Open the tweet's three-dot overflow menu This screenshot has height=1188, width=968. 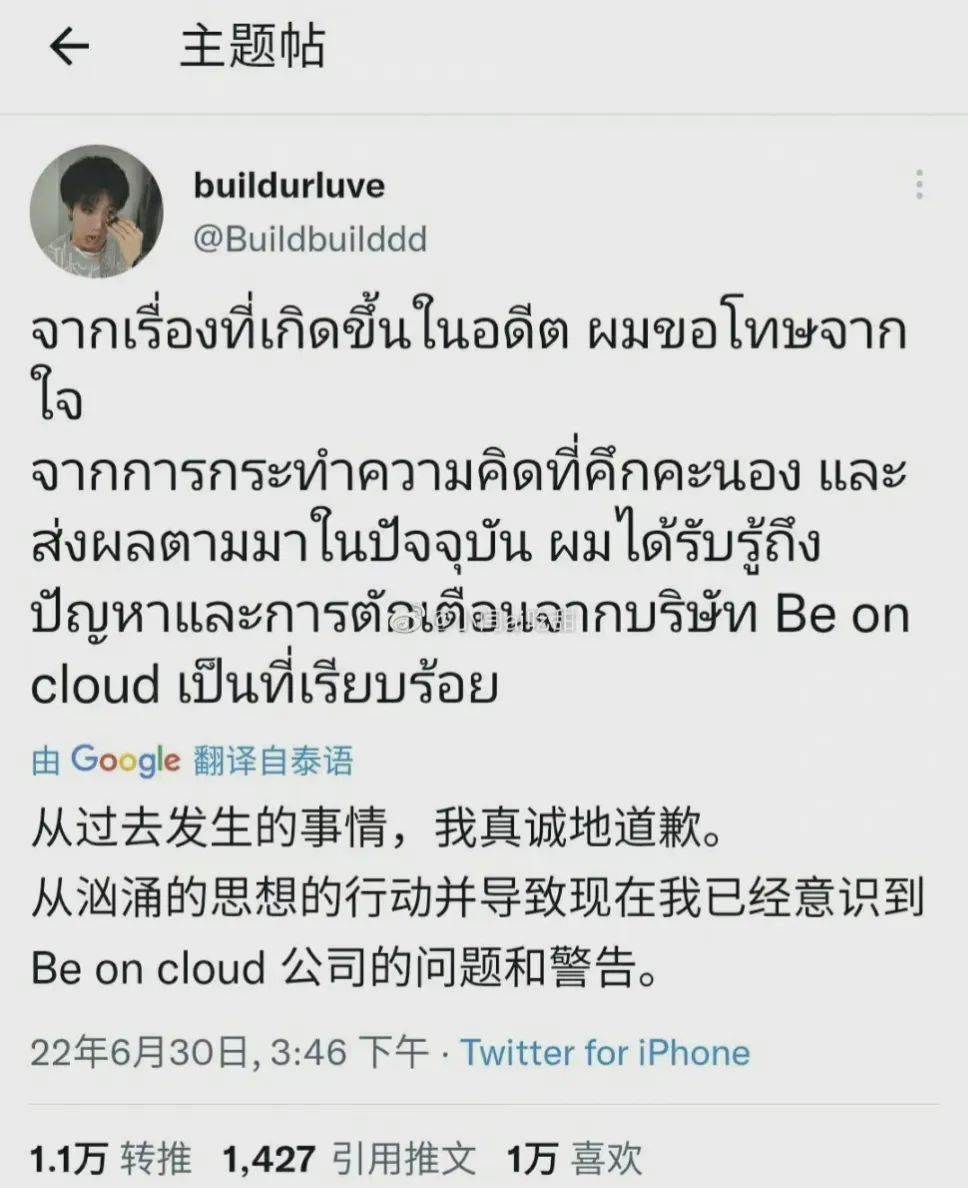point(918,185)
